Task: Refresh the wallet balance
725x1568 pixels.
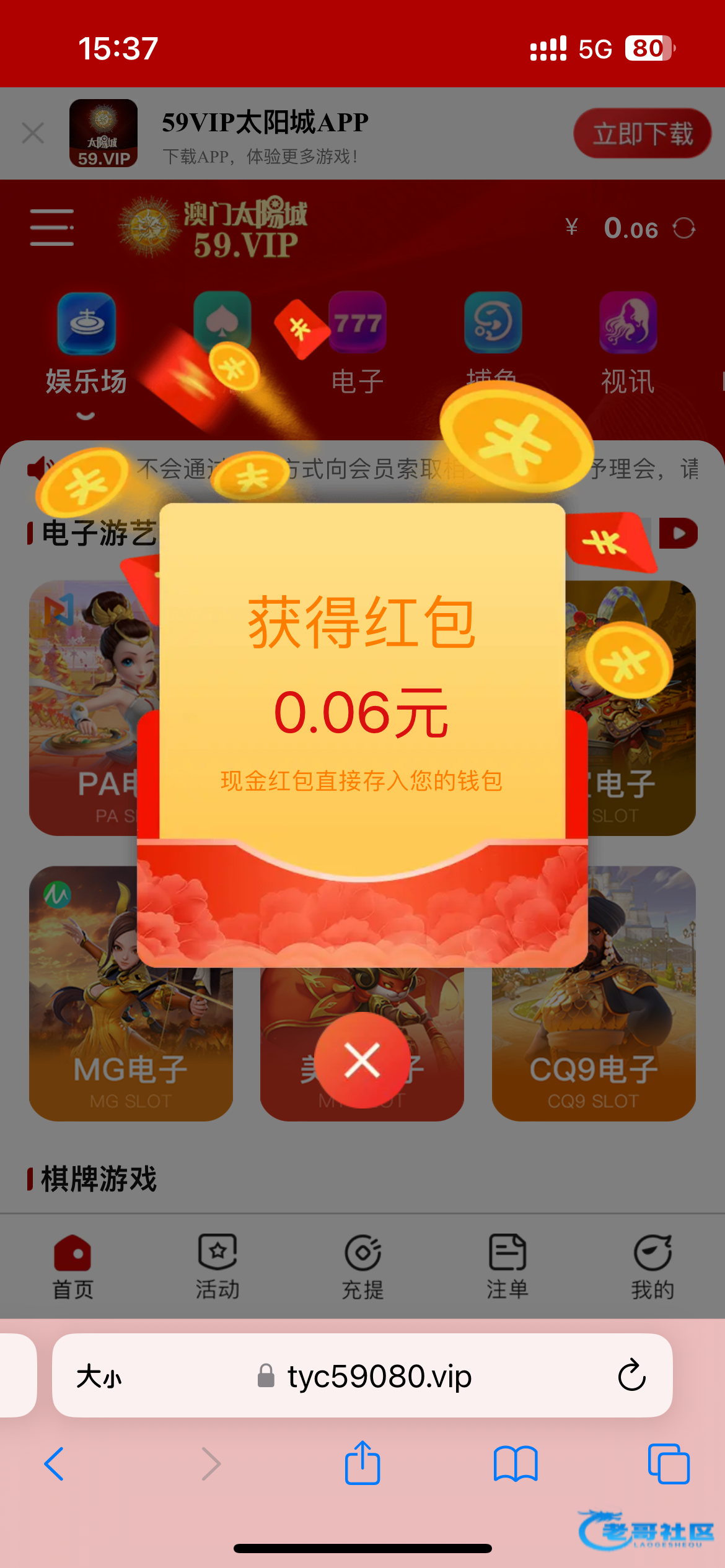Action: click(x=684, y=229)
